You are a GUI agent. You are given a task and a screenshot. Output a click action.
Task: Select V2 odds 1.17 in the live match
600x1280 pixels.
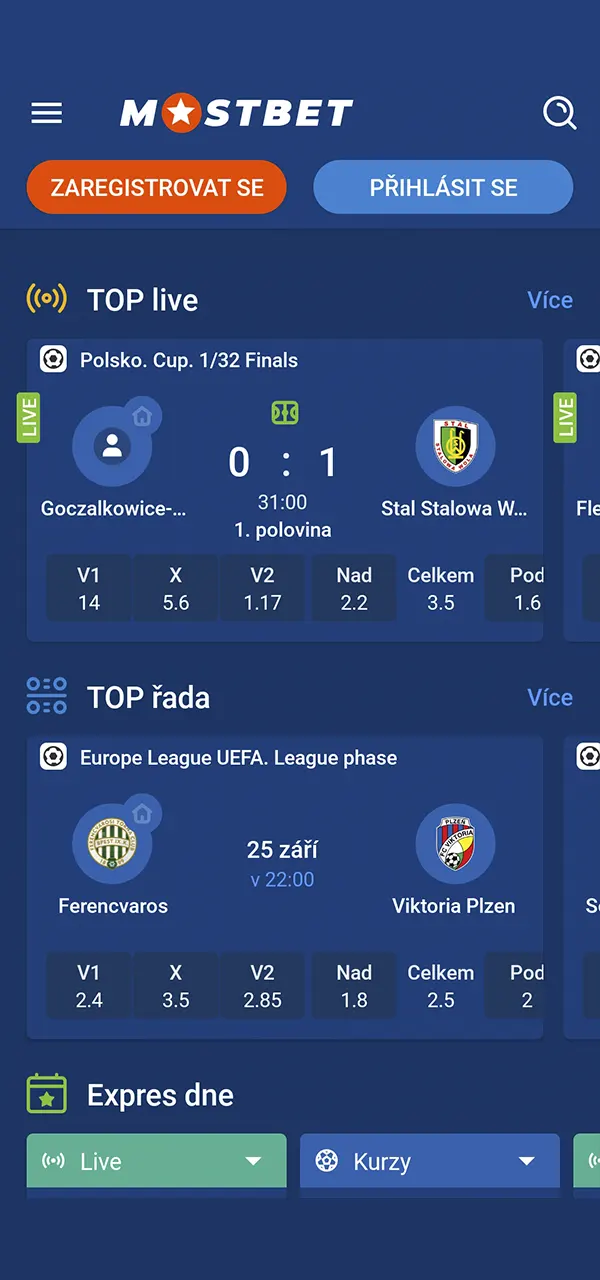[262, 589]
